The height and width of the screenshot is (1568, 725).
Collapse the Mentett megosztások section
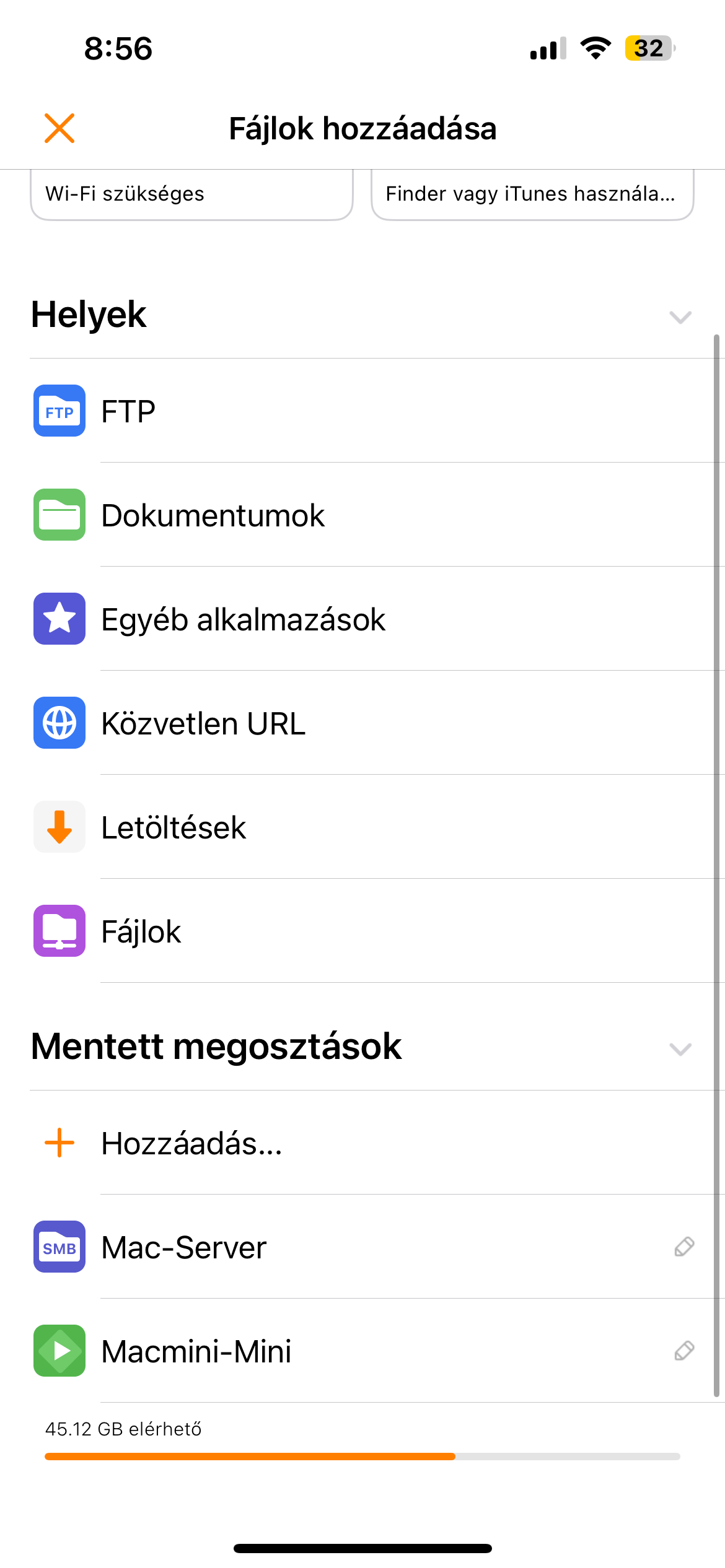point(680,1049)
